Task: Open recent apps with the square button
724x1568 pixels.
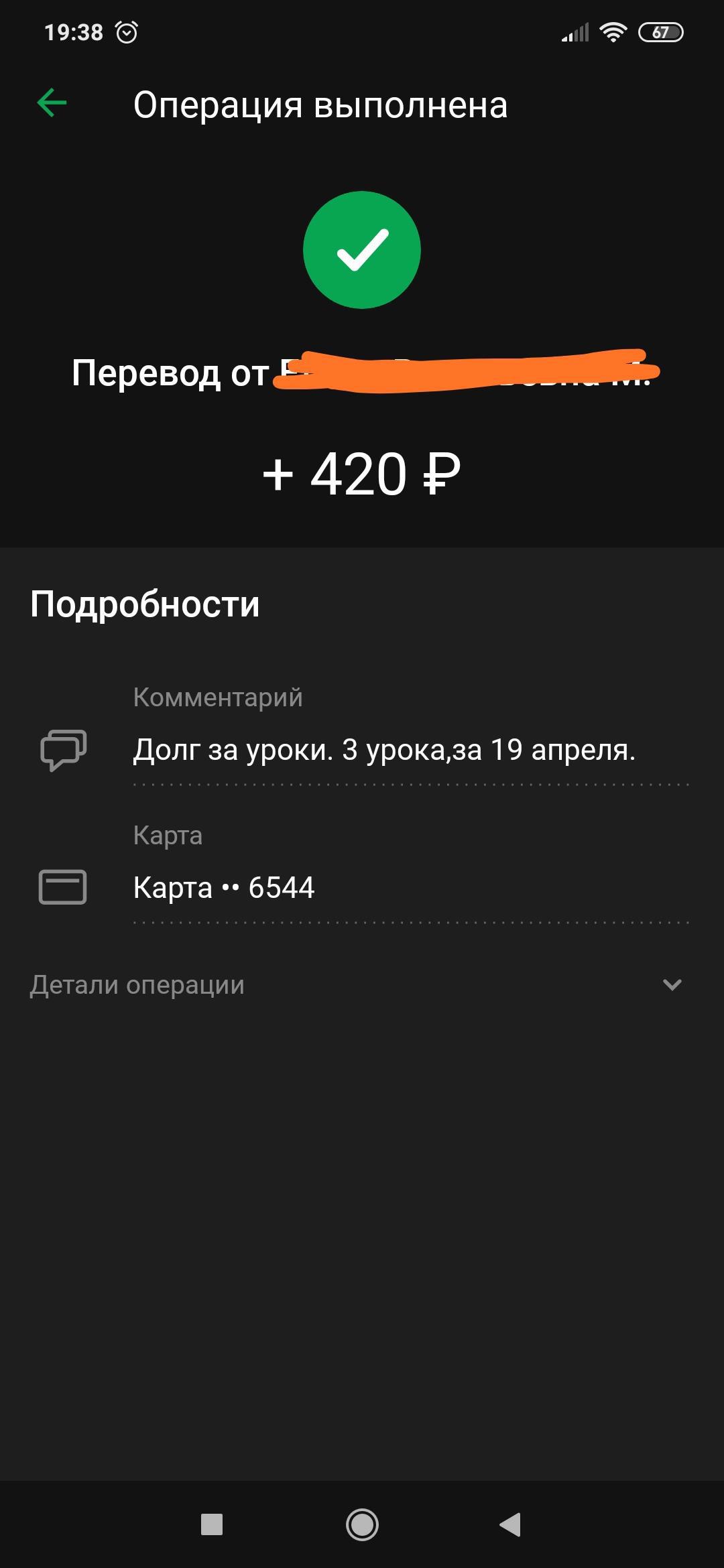Action: (212, 1525)
